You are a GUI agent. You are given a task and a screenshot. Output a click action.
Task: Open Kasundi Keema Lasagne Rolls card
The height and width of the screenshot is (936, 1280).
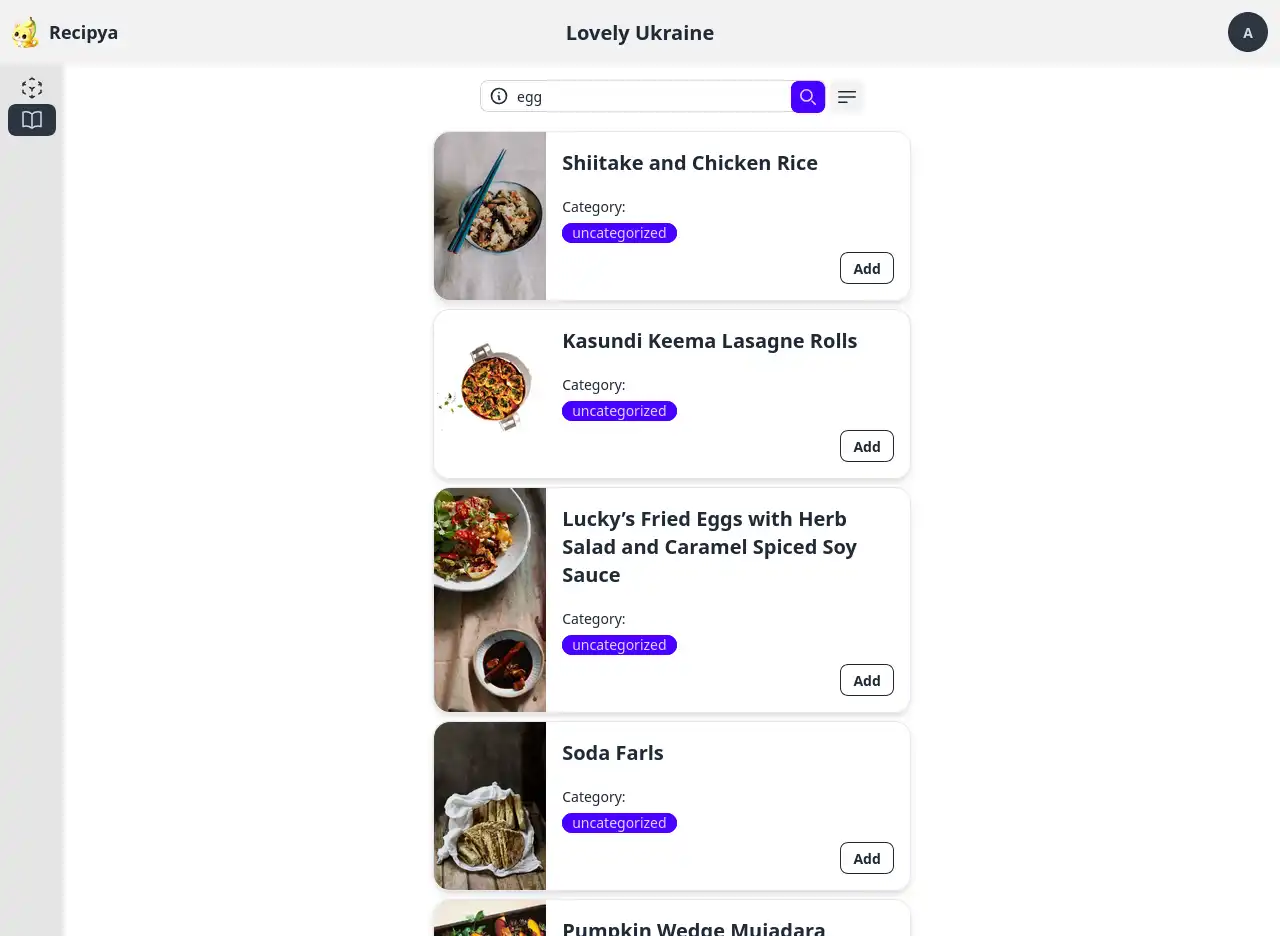(x=709, y=341)
